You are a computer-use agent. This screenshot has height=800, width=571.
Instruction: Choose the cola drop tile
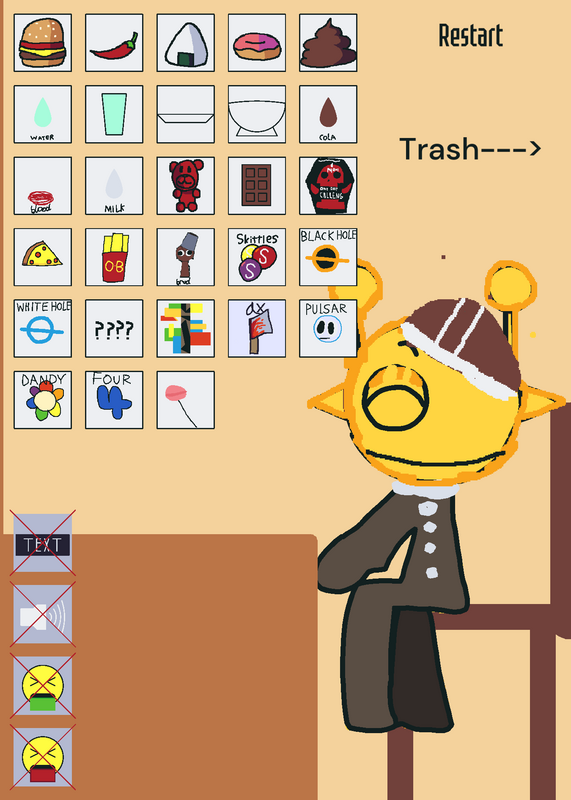(x=329, y=114)
